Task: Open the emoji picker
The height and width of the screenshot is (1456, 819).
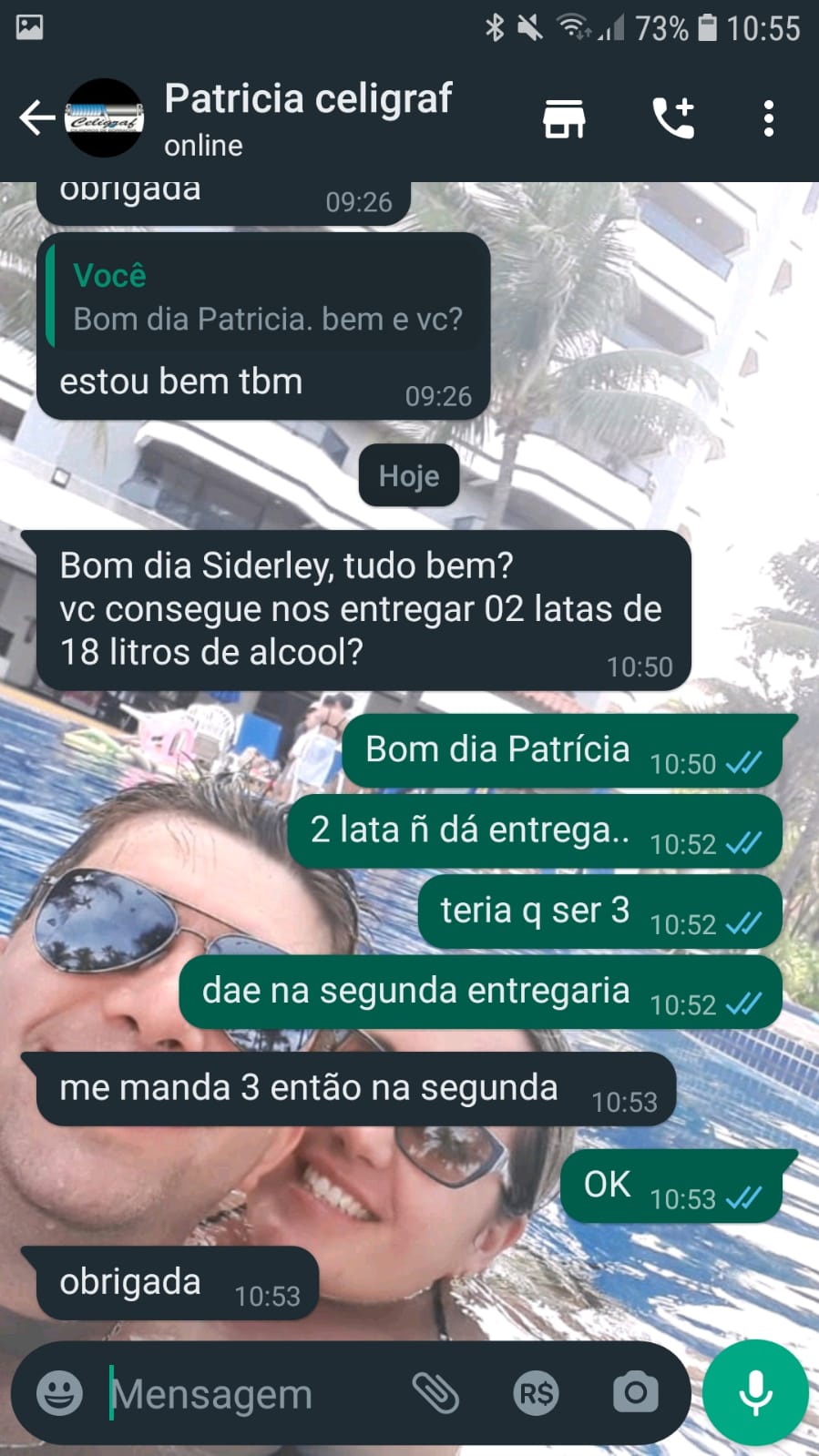Action: (59, 1392)
